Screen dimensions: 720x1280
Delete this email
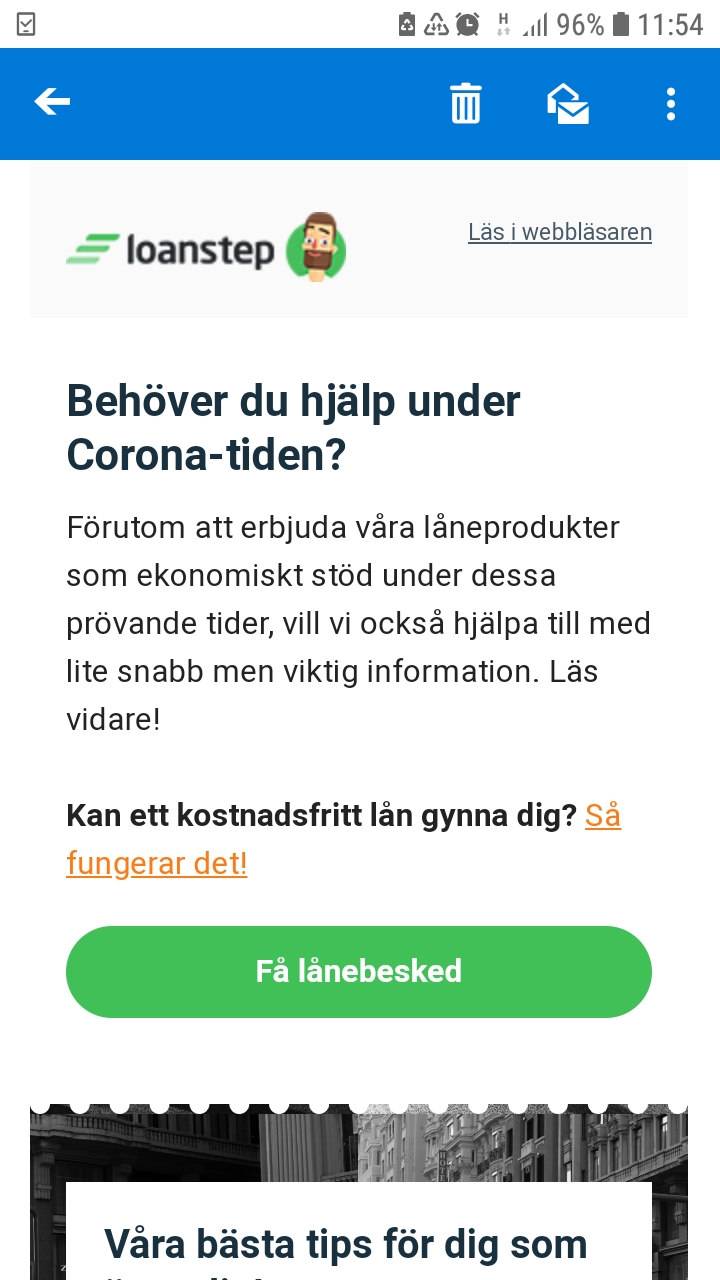tap(465, 103)
